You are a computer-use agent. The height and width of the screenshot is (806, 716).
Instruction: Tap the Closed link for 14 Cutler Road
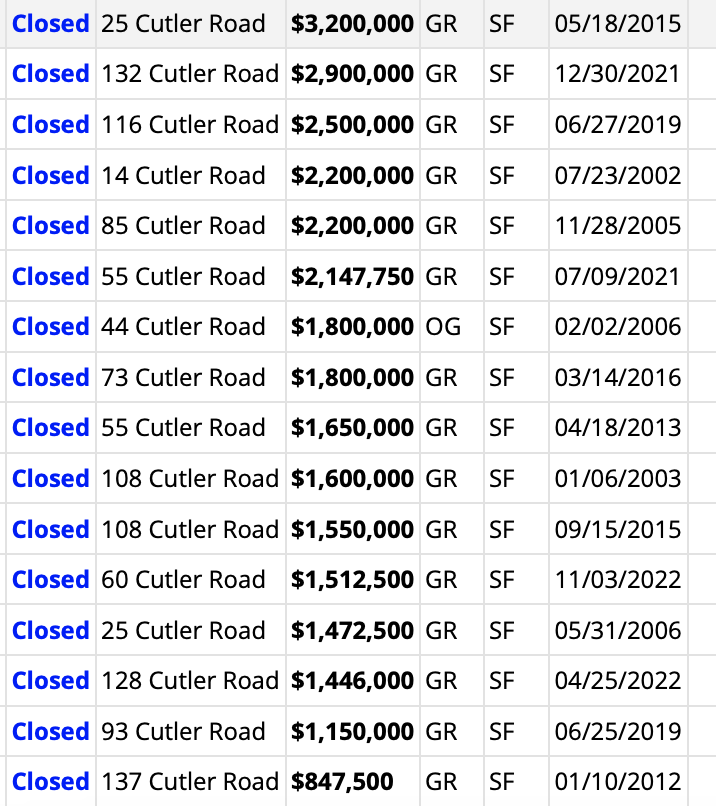click(x=50, y=175)
